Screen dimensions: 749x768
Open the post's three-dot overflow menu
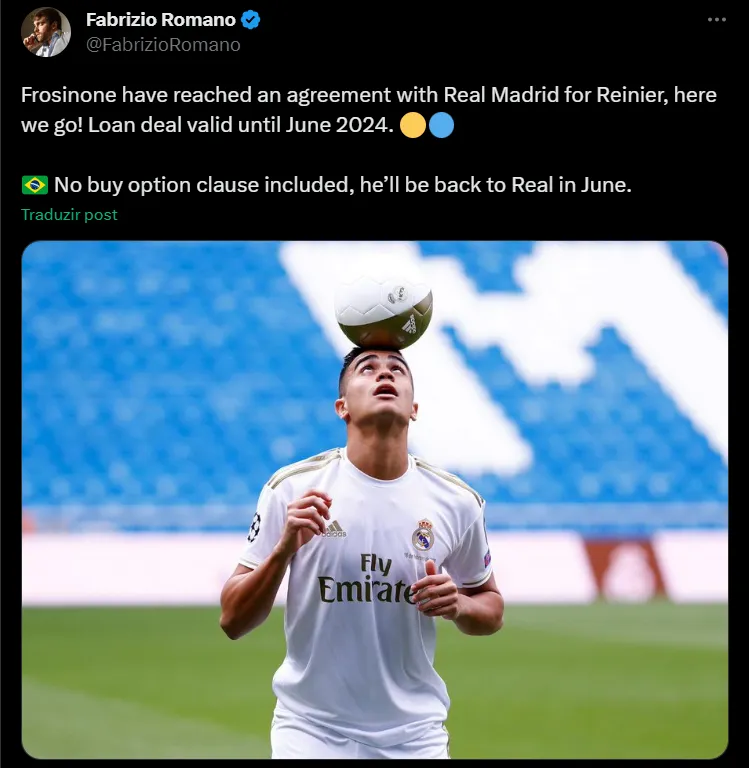point(717,20)
